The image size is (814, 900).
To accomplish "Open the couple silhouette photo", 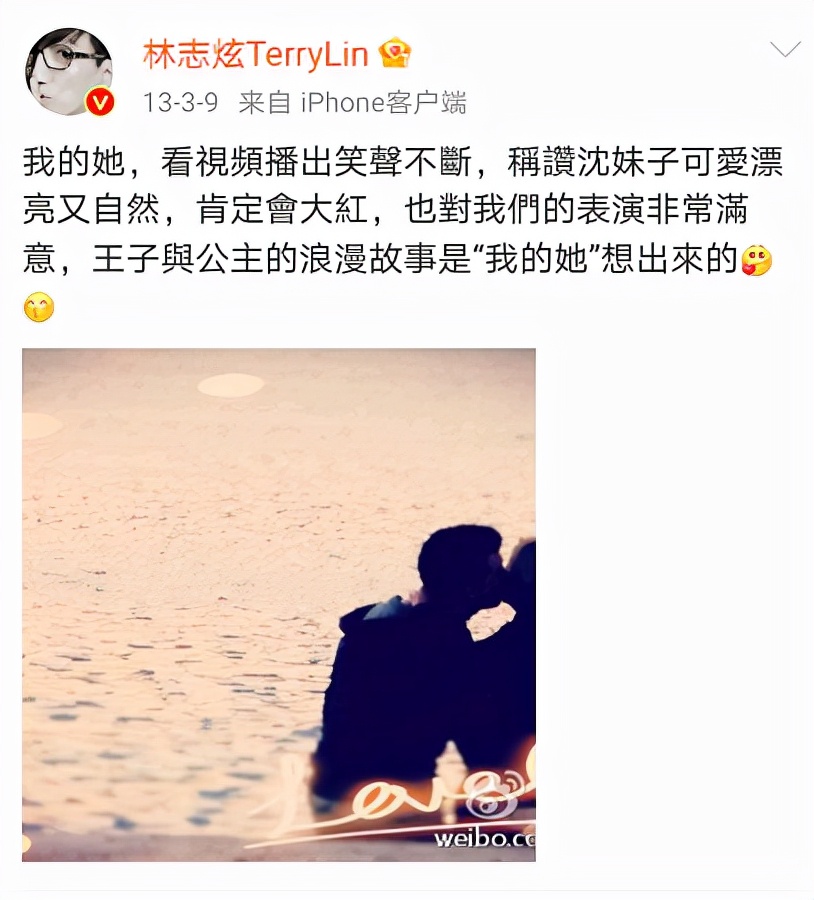I will click(279, 604).
